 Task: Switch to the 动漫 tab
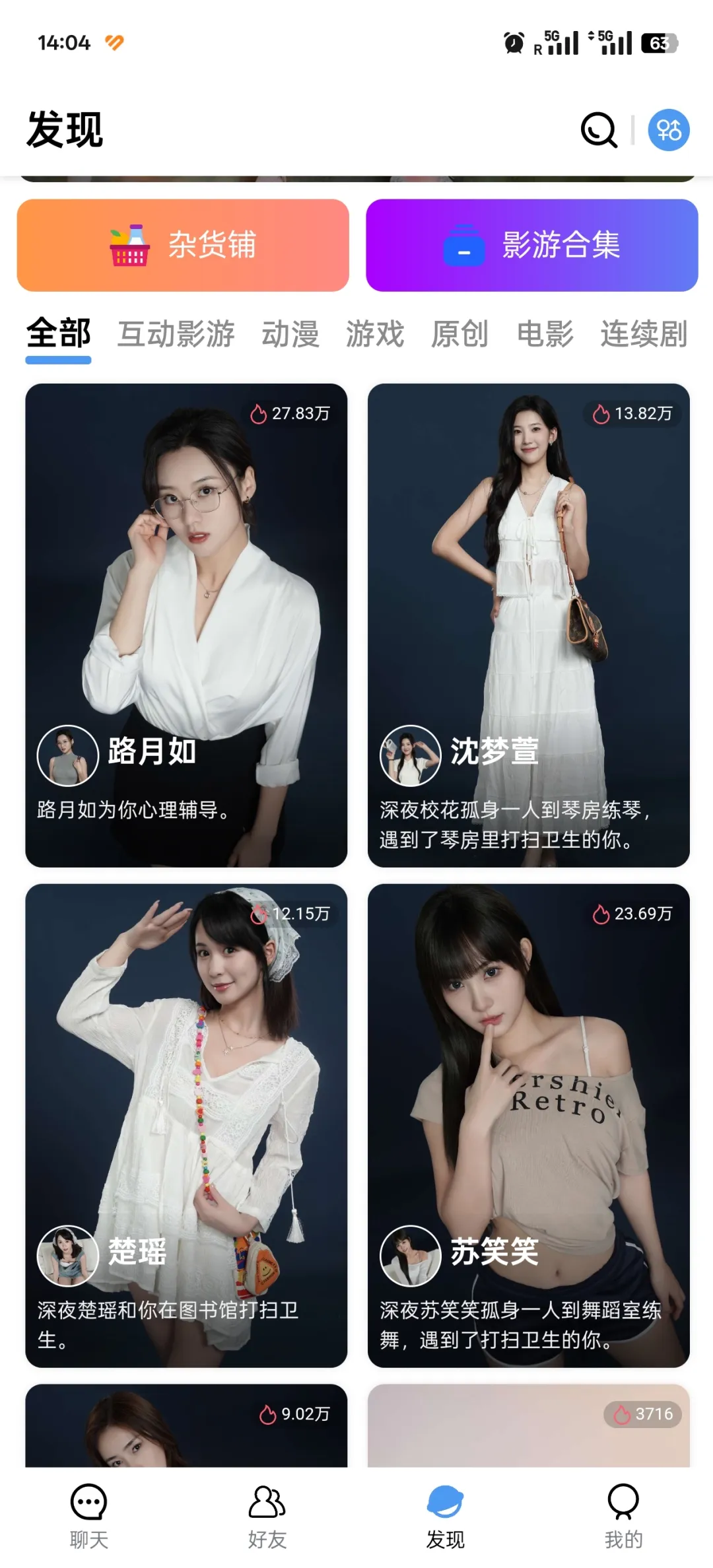pyautogui.click(x=290, y=334)
